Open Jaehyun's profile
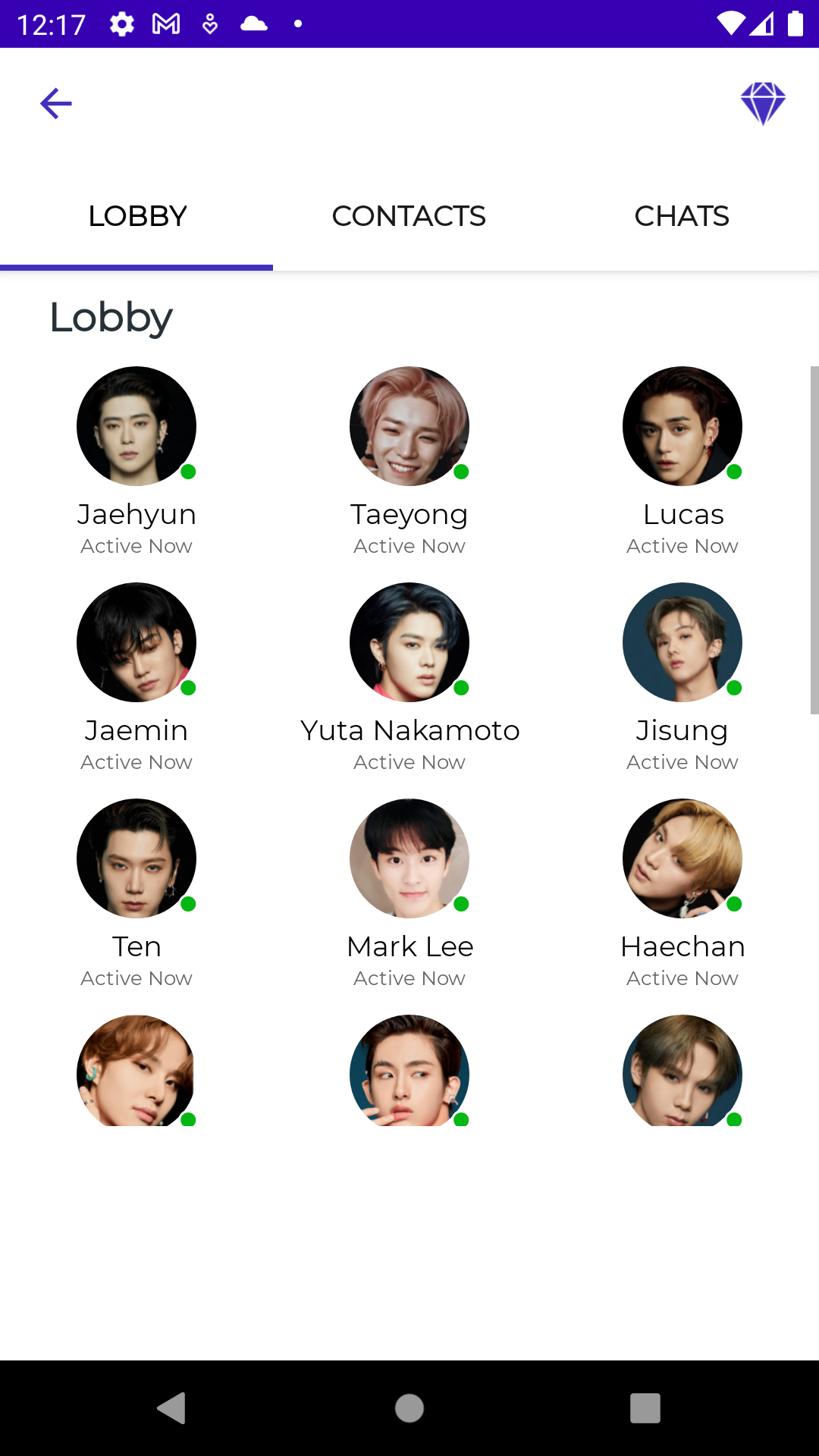 pyautogui.click(x=136, y=427)
